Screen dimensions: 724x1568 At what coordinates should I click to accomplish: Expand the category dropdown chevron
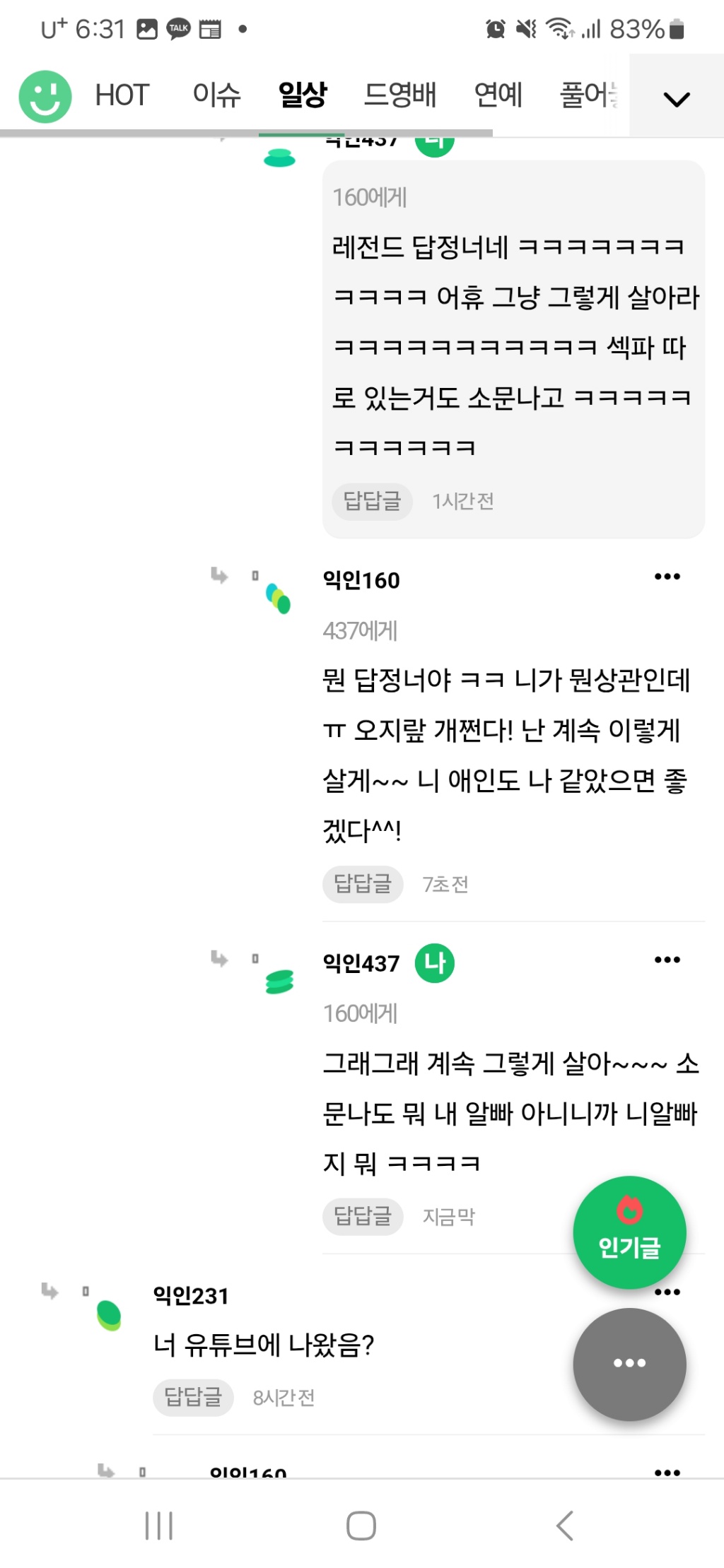(x=676, y=99)
